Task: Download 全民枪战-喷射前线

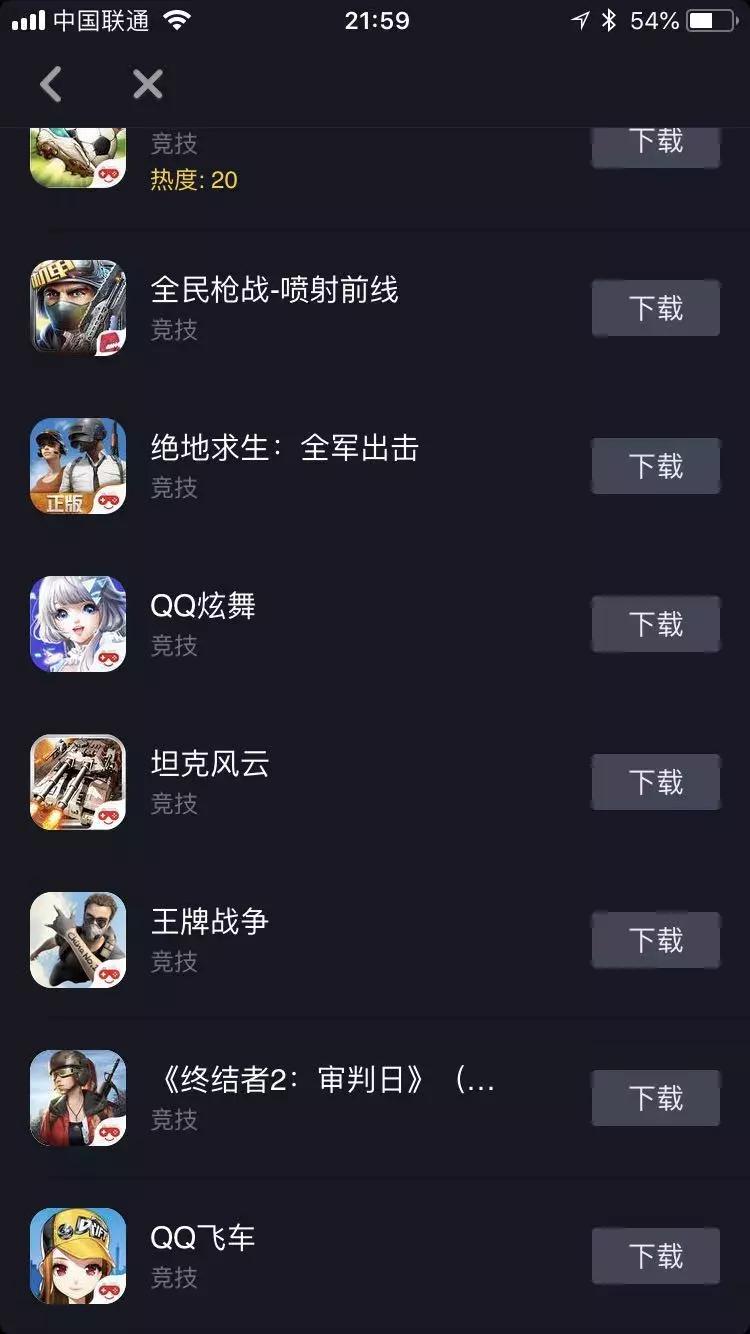Action: tap(656, 308)
